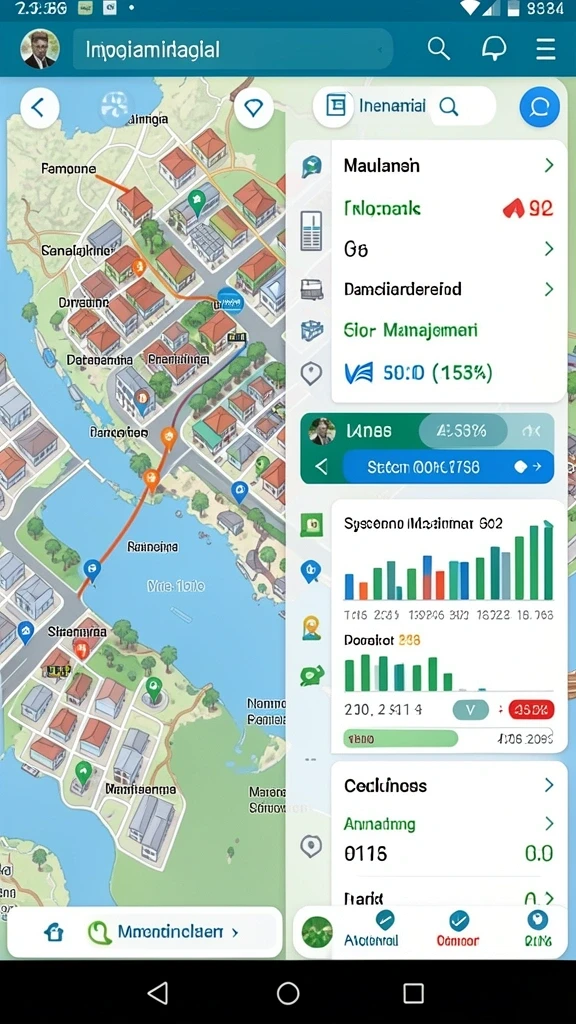576x1024 pixels.
Task: Open the Annadnng row
Action: 449,824
